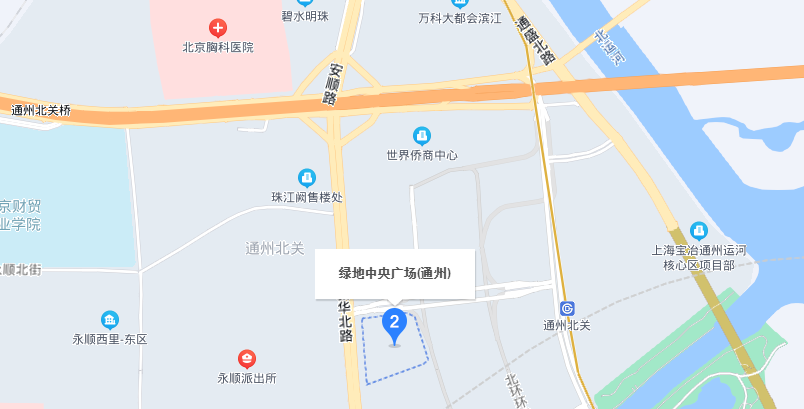804x409 pixels.
Task: Tap the 永顺西里-东区 residential marker
Action: [110, 320]
